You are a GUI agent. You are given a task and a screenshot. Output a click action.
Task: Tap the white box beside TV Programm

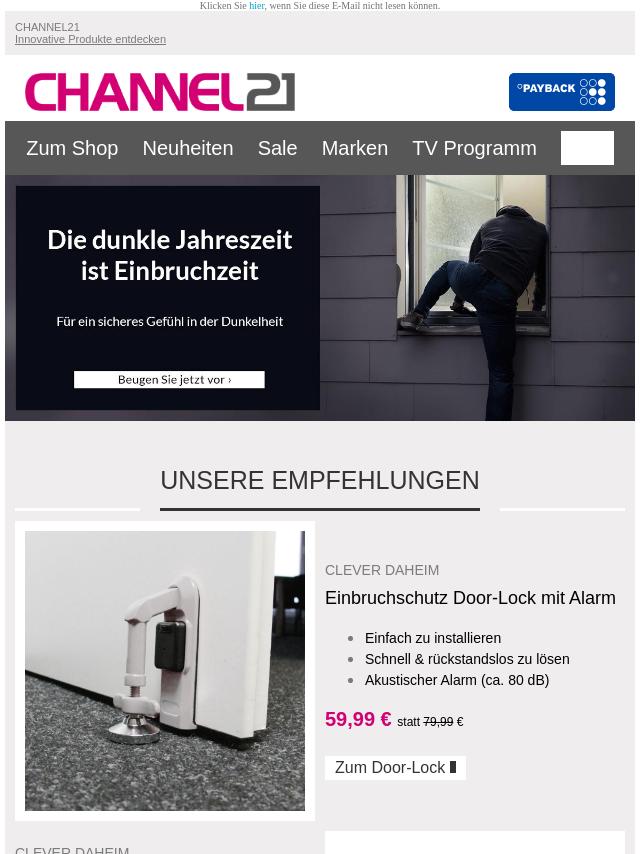[x=587, y=148]
